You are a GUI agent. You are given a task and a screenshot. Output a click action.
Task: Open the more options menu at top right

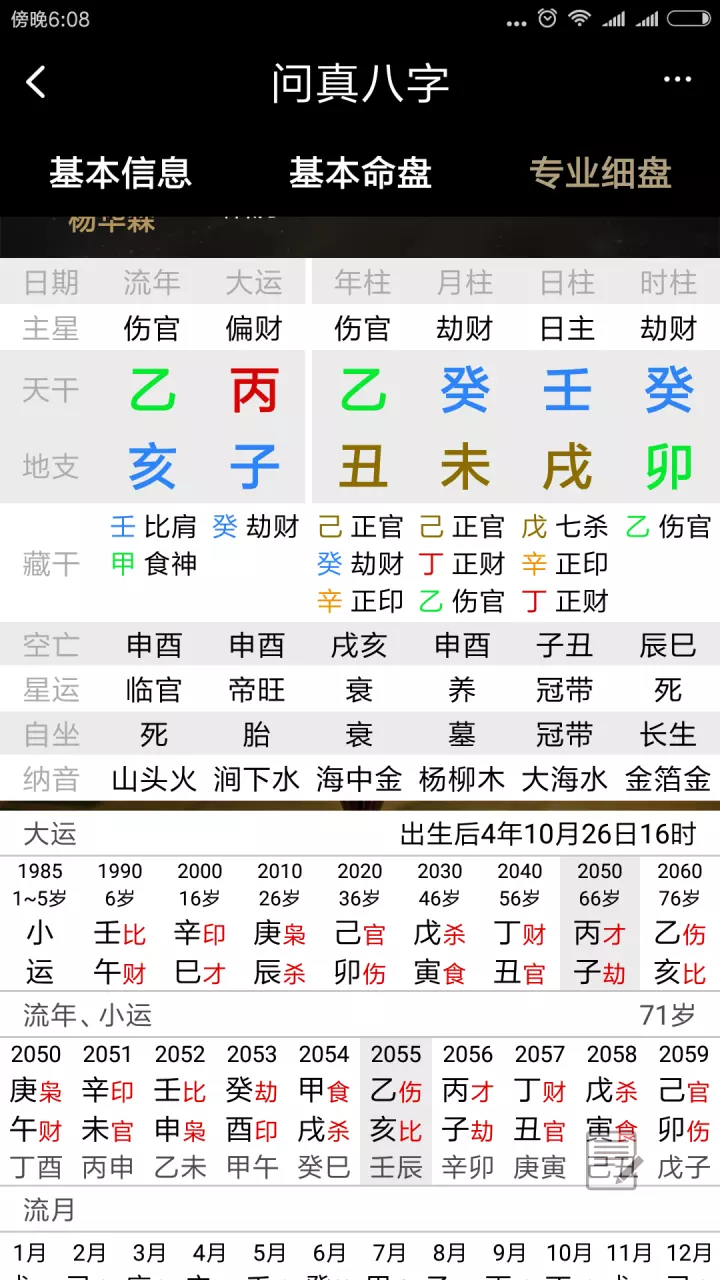676,79
